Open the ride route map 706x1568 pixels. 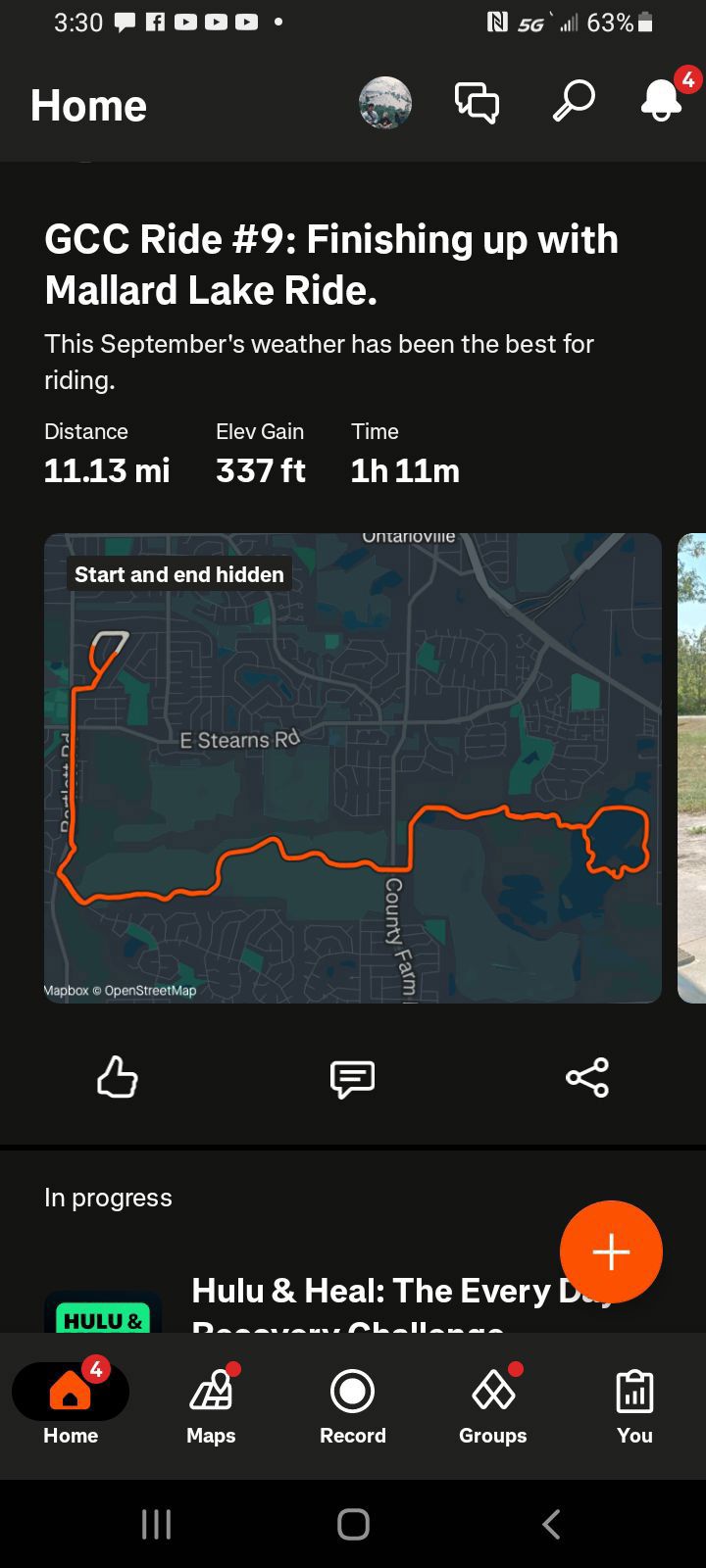(353, 767)
